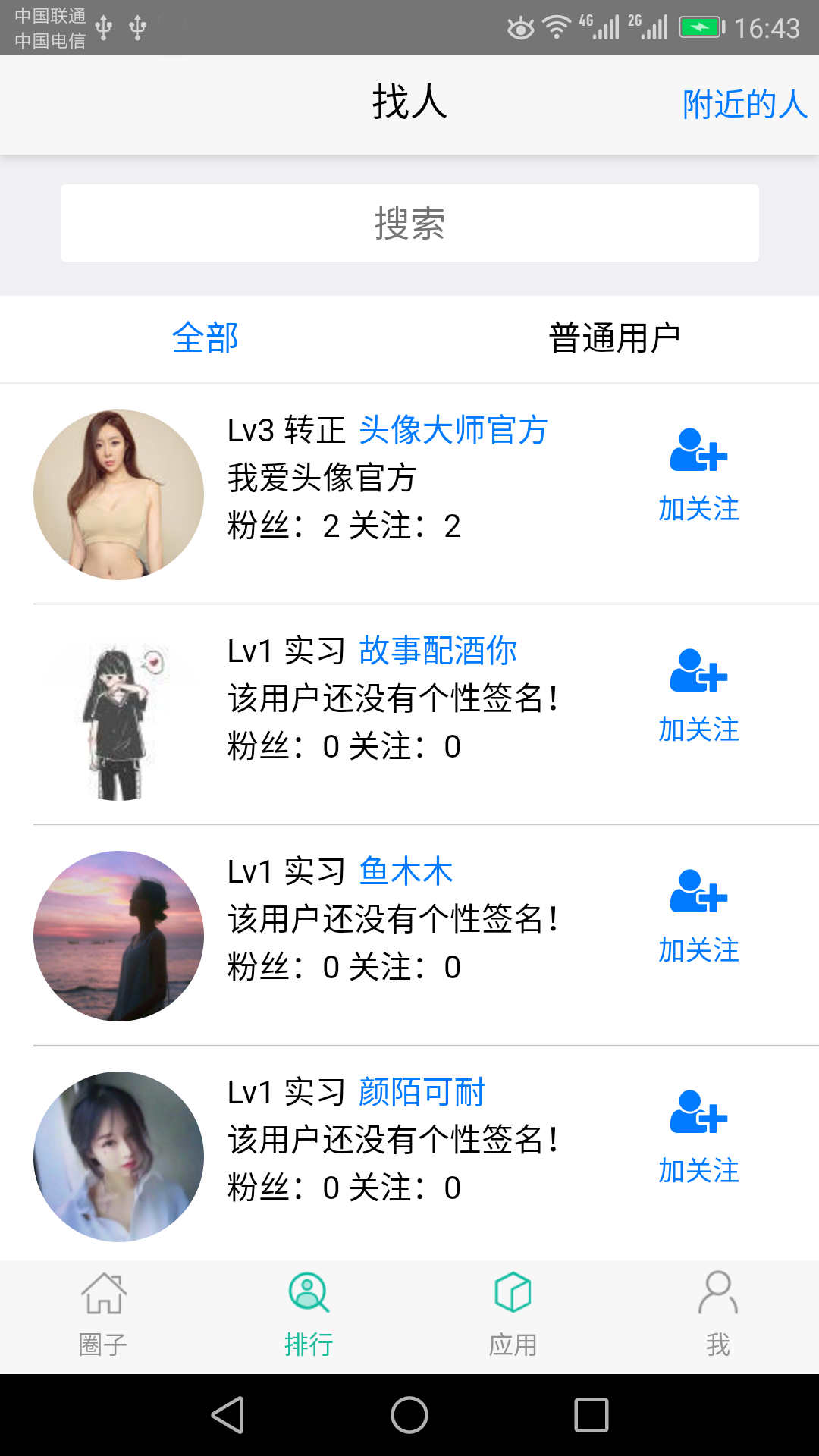Switch to the 全部 tab
This screenshot has height=1456, width=819.
click(x=205, y=338)
